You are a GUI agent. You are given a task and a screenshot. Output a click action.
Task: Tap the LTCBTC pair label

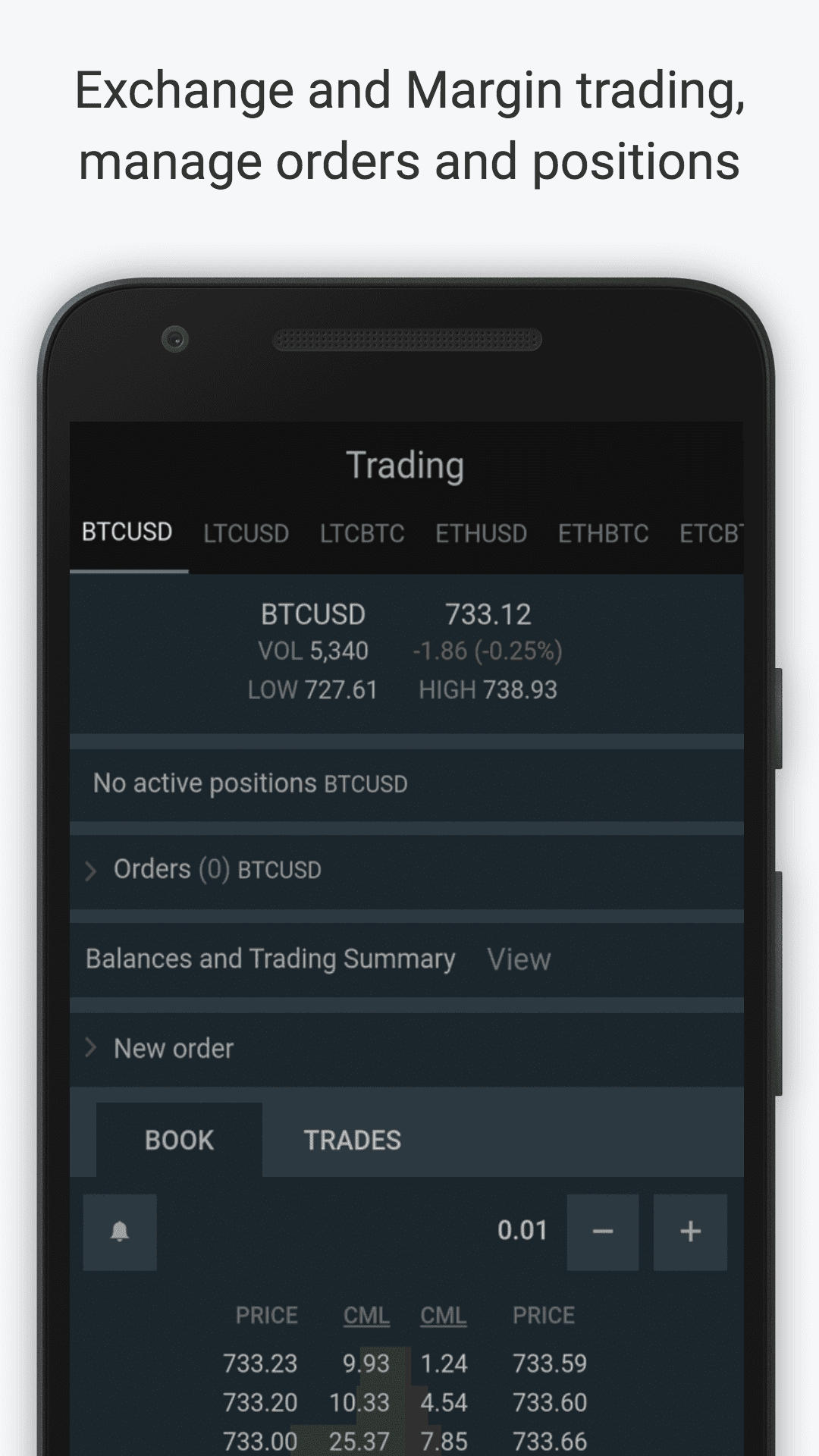click(x=362, y=533)
